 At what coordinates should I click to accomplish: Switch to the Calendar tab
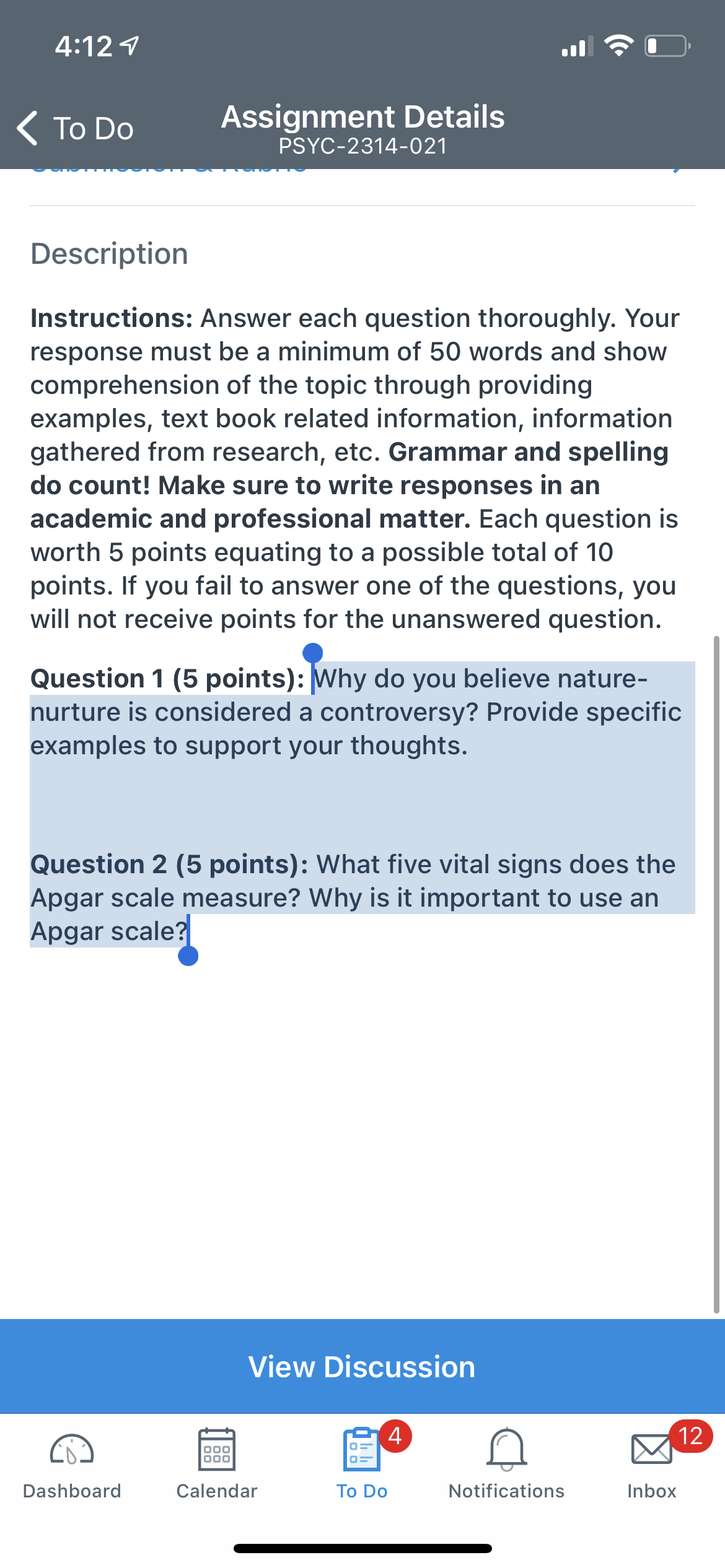[x=217, y=1463]
